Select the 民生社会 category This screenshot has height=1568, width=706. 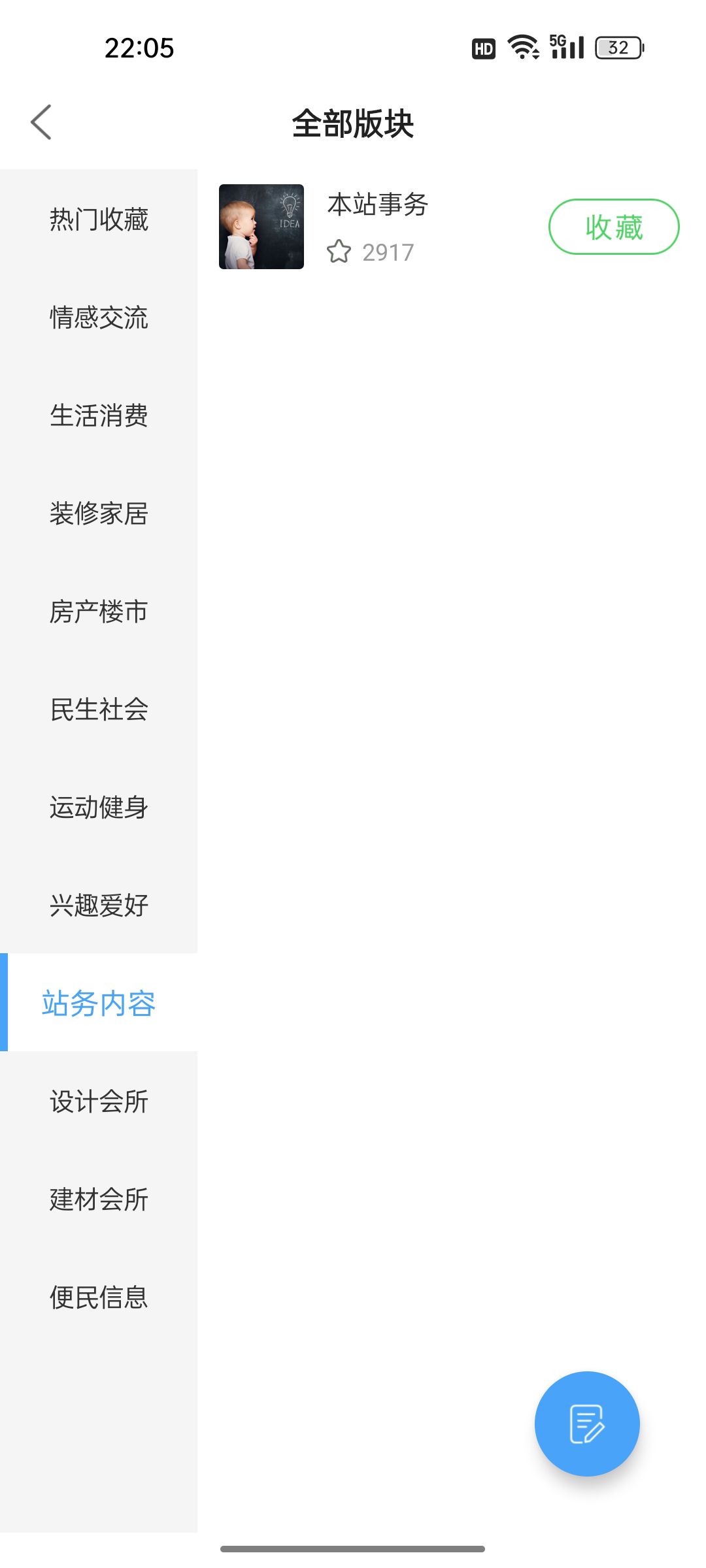coord(99,710)
